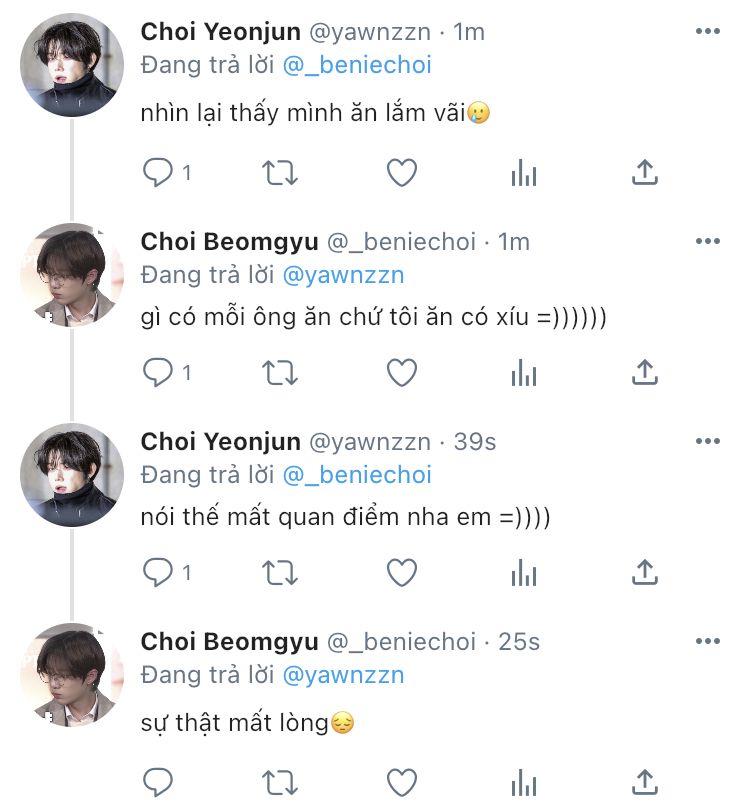Reply to the tweet "gì có mỗi ông ăn"

tap(159, 373)
